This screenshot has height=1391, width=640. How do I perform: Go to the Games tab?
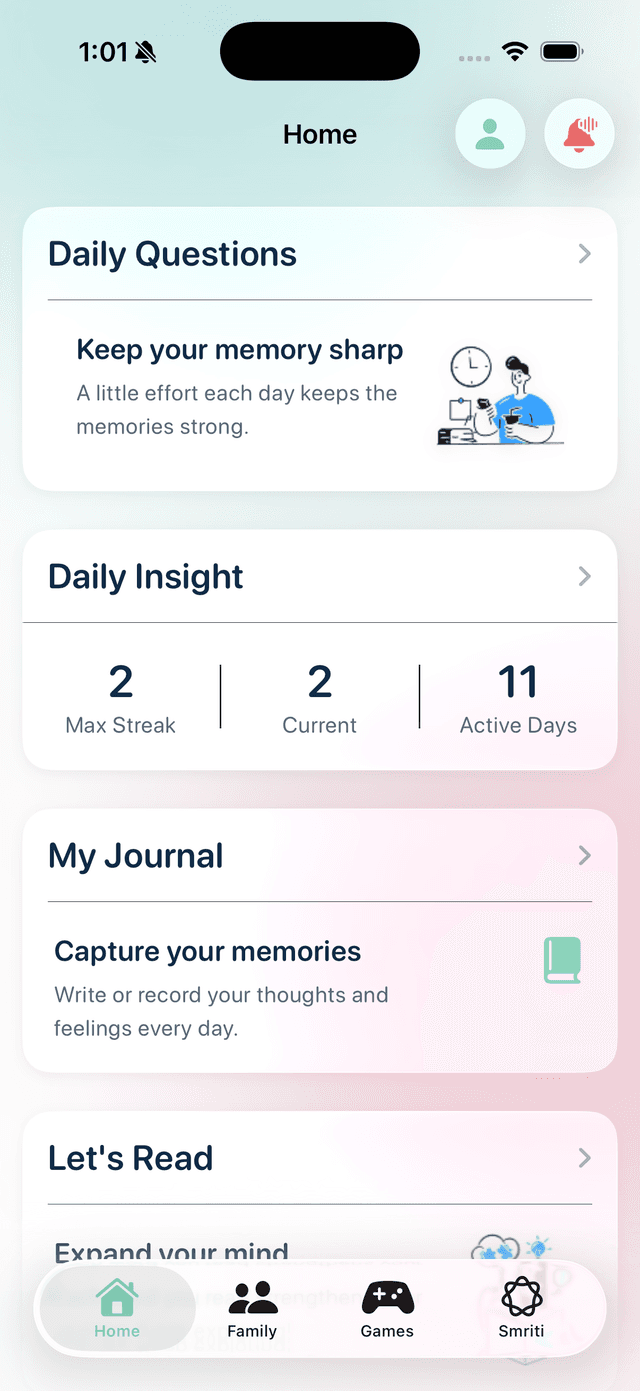(x=387, y=1308)
